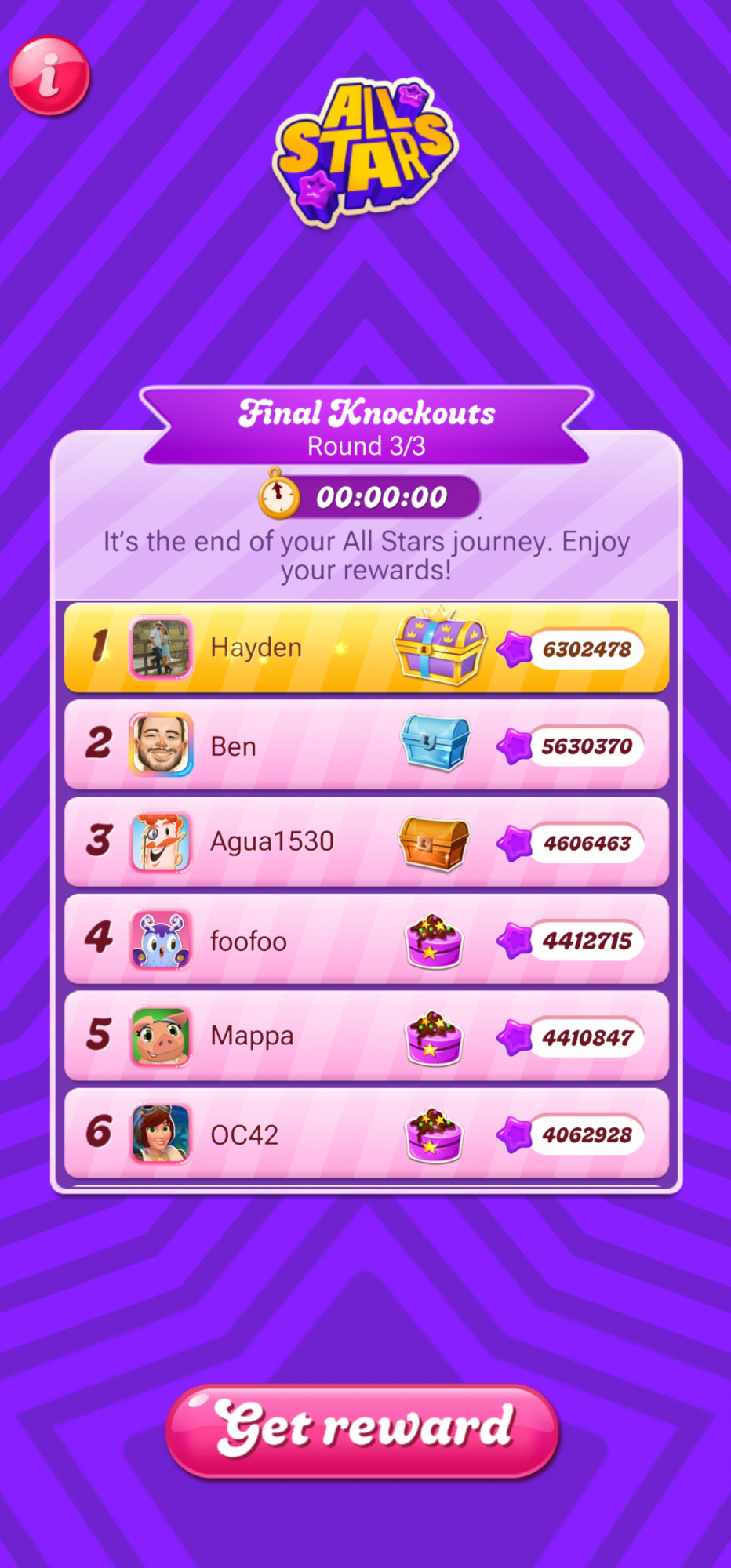This screenshot has height=1568, width=731.
Task: Open Hayden's leaderboard row
Action: point(365,648)
